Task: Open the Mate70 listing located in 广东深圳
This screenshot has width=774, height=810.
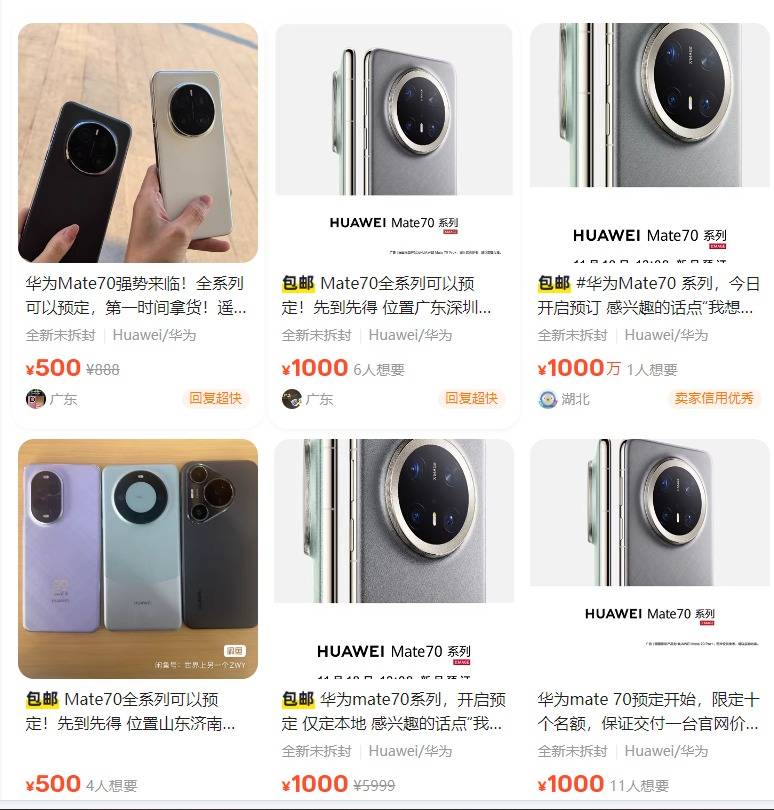Action: pyautogui.click(x=394, y=295)
